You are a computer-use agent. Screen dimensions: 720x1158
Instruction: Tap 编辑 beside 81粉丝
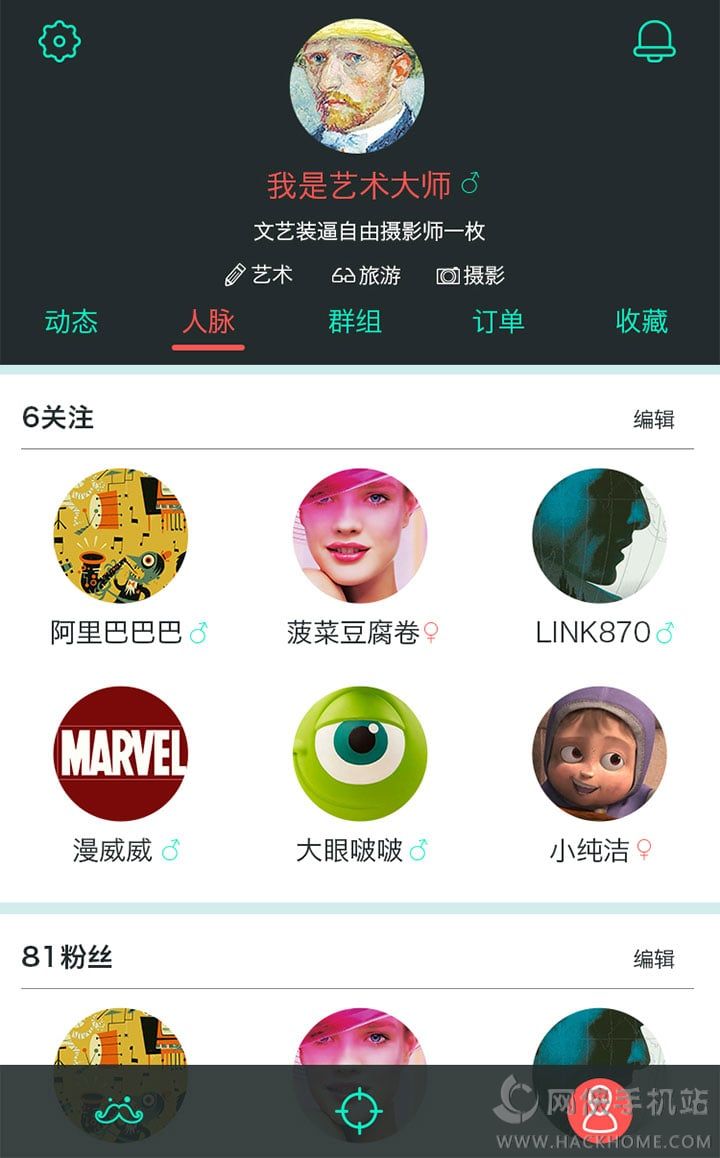pyautogui.click(x=654, y=959)
